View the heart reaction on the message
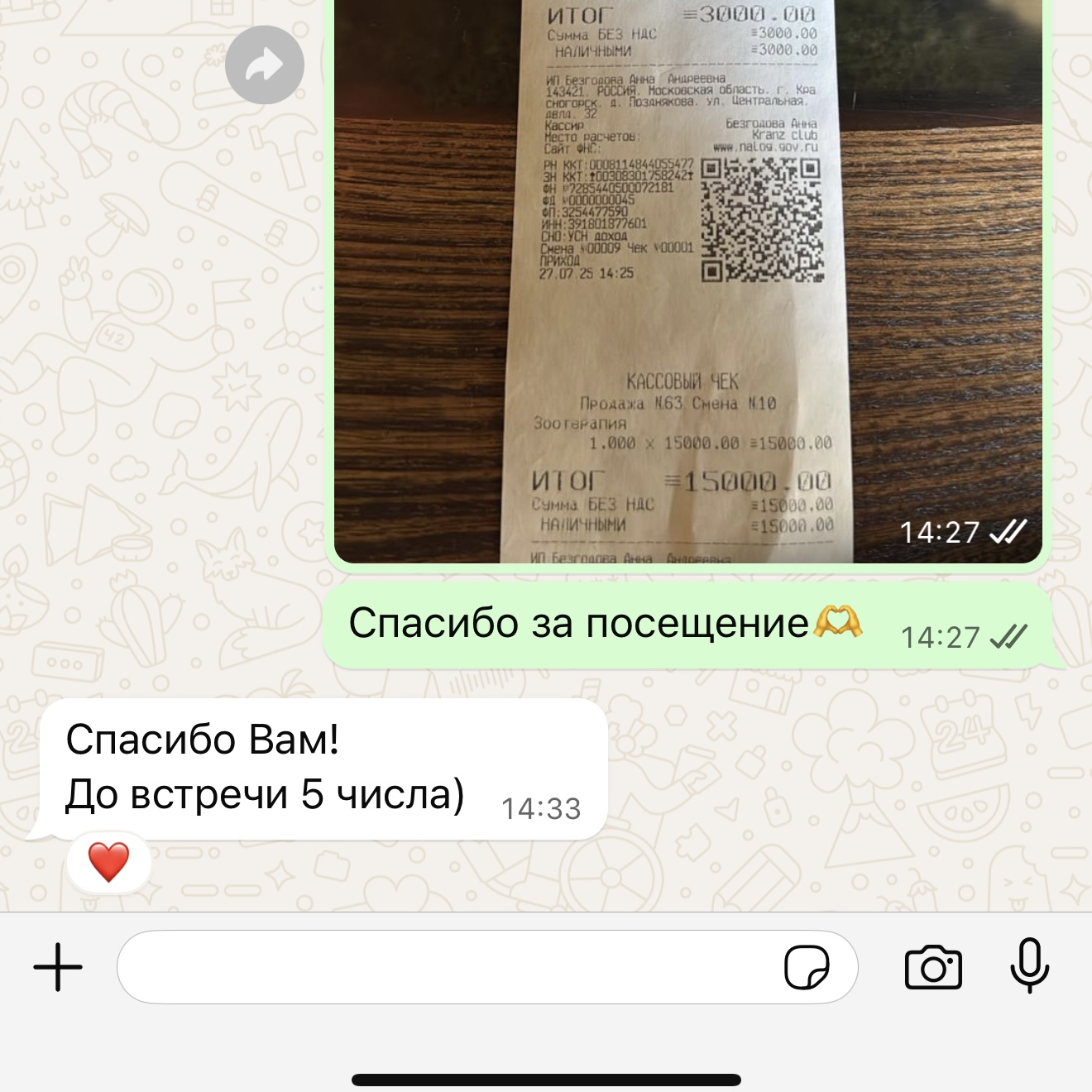This screenshot has width=1092, height=1092. pyautogui.click(x=108, y=863)
